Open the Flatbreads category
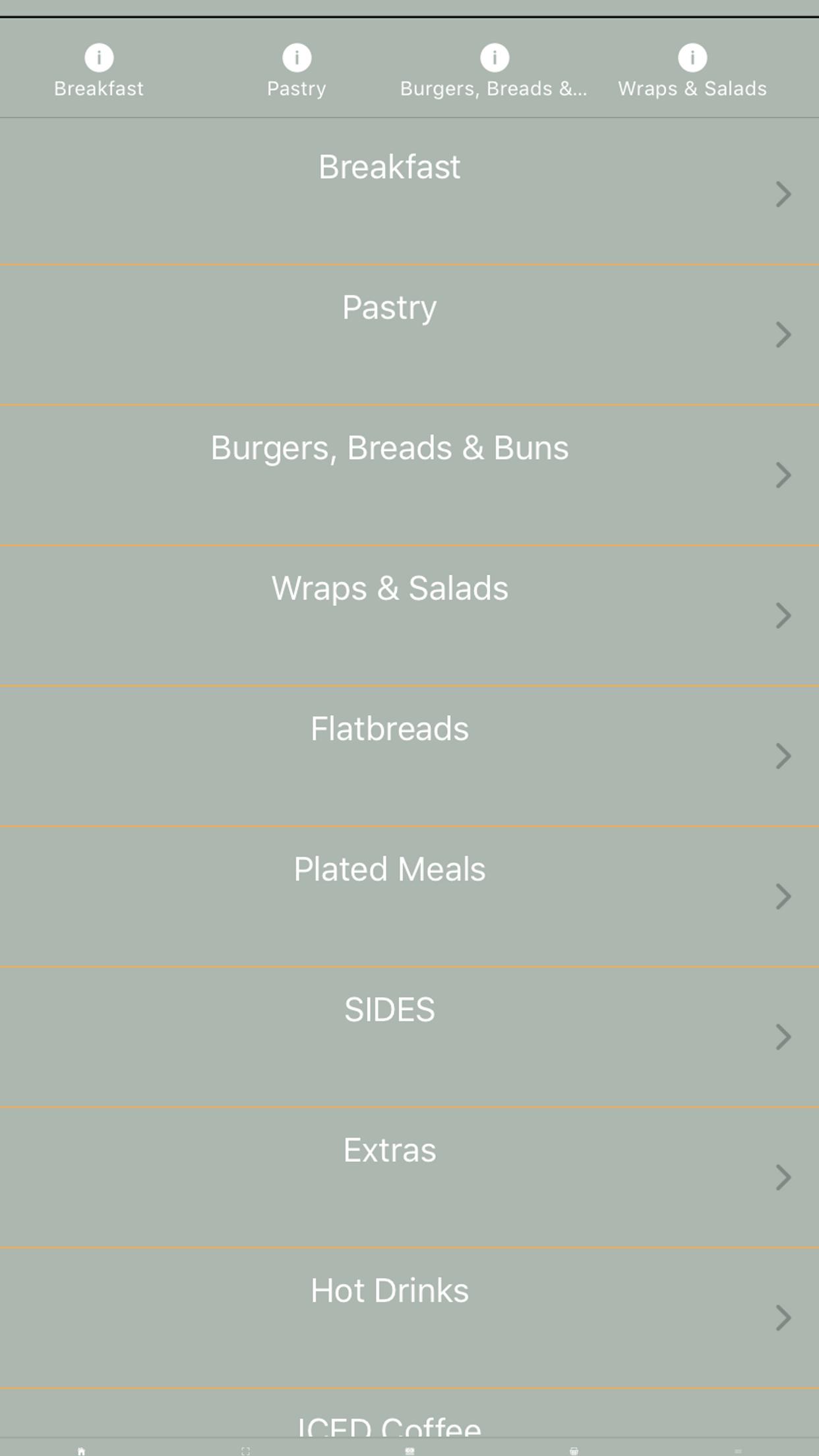The image size is (819, 1456). click(409, 756)
